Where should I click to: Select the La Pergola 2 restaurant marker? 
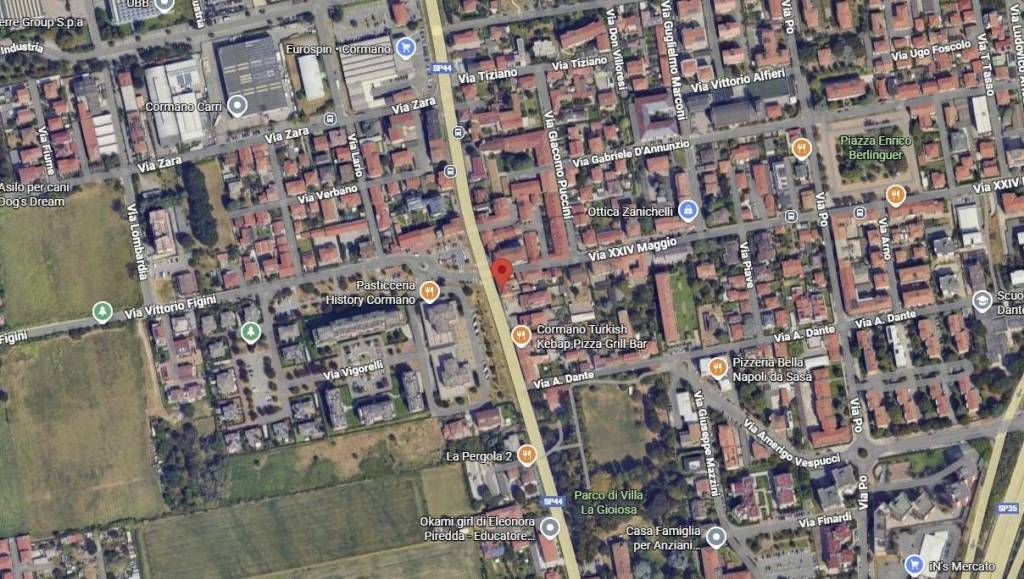click(x=527, y=456)
